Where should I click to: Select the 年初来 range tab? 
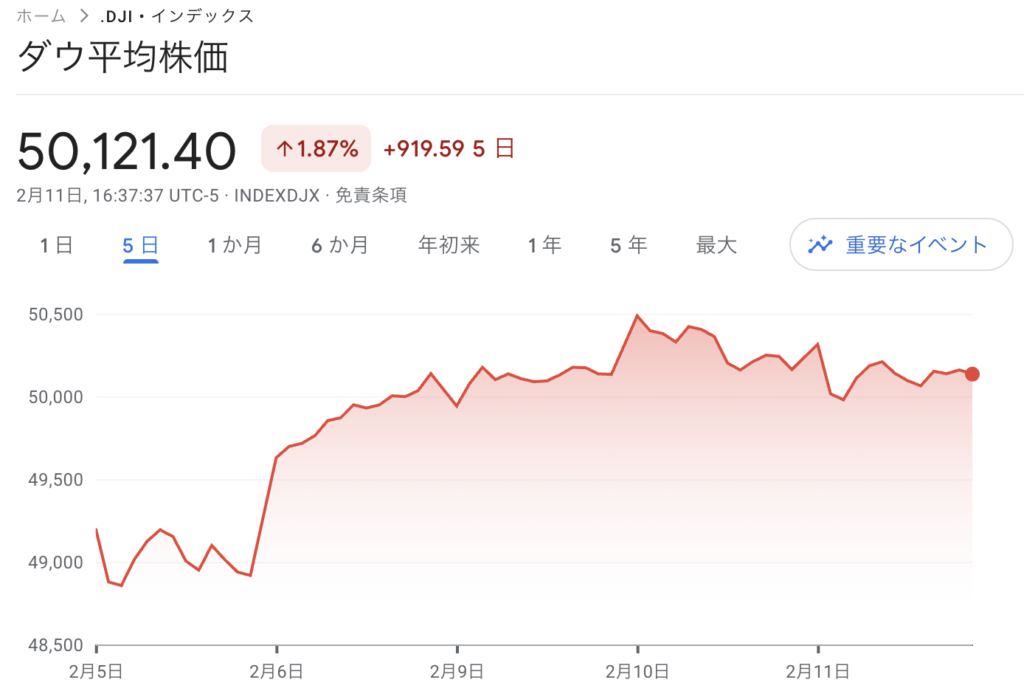point(449,245)
